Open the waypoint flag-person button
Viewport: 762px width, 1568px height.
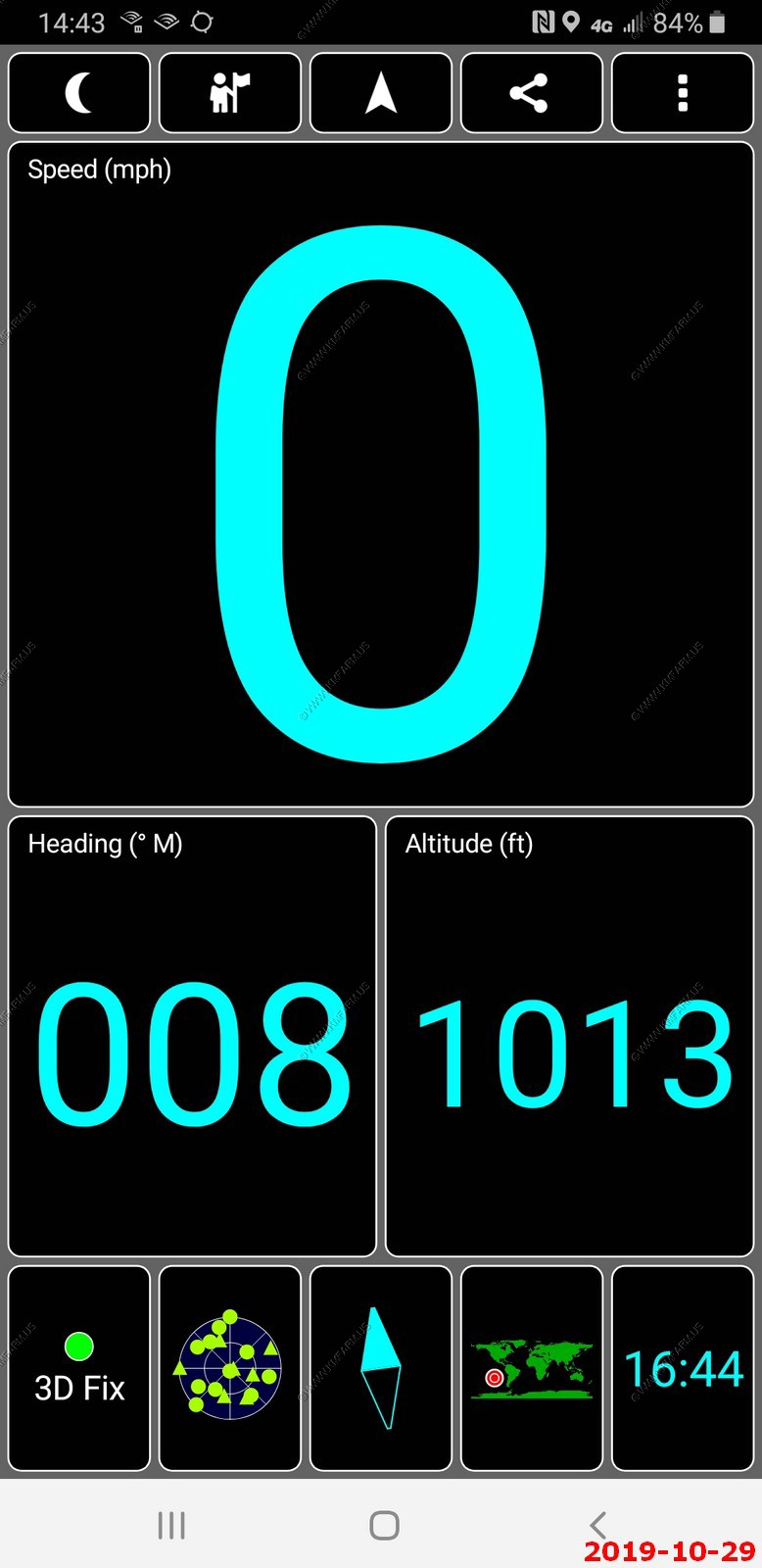[x=230, y=93]
